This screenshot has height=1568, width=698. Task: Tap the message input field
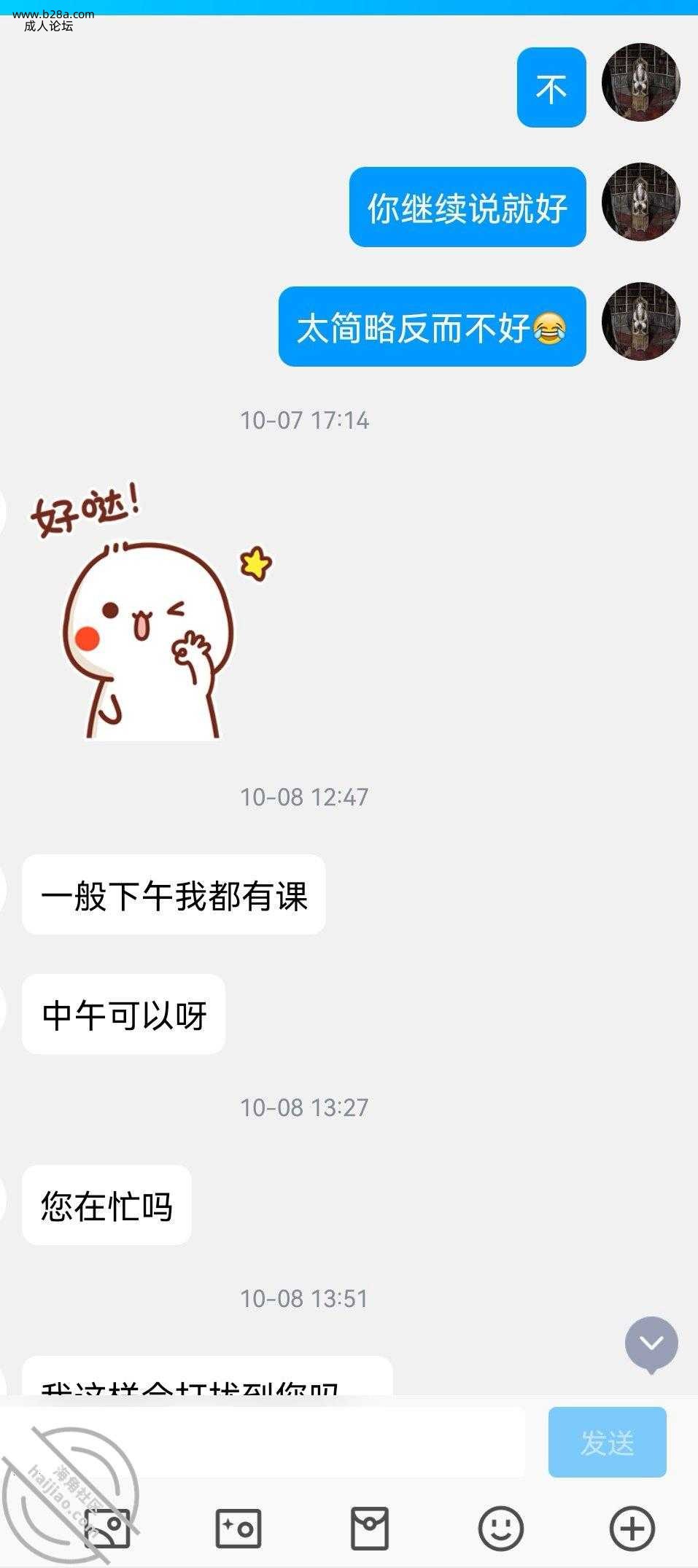263,1443
